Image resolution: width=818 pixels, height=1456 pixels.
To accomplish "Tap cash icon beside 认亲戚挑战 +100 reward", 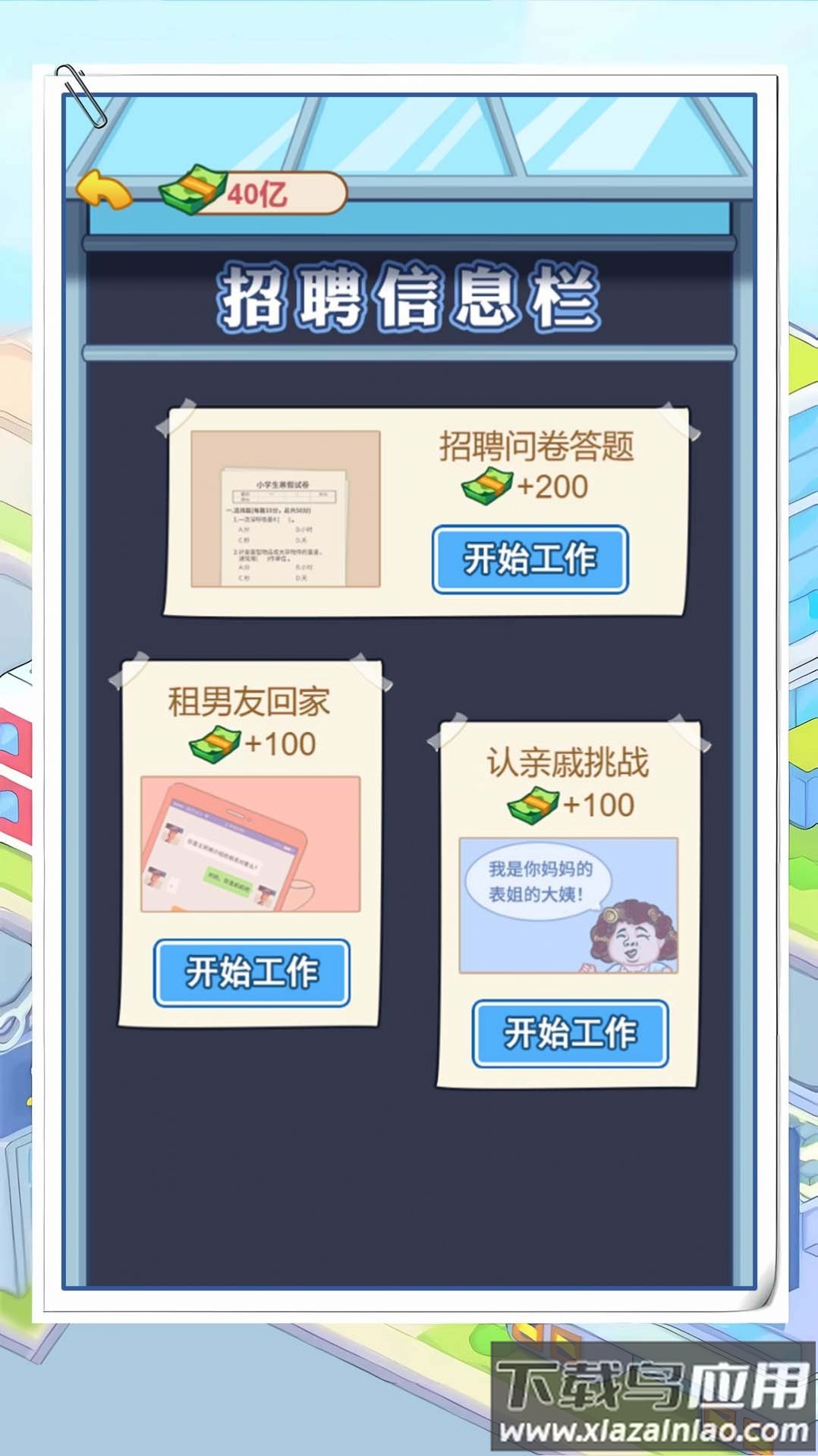I will [532, 805].
